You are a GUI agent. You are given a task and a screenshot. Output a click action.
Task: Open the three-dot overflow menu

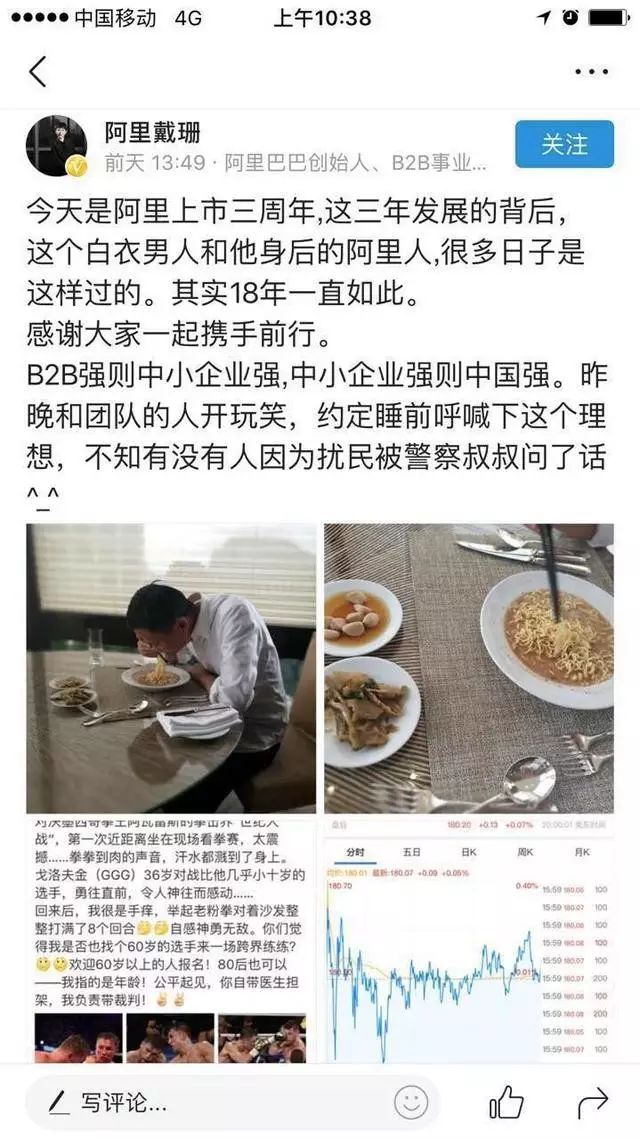click(x=591, y=72)
